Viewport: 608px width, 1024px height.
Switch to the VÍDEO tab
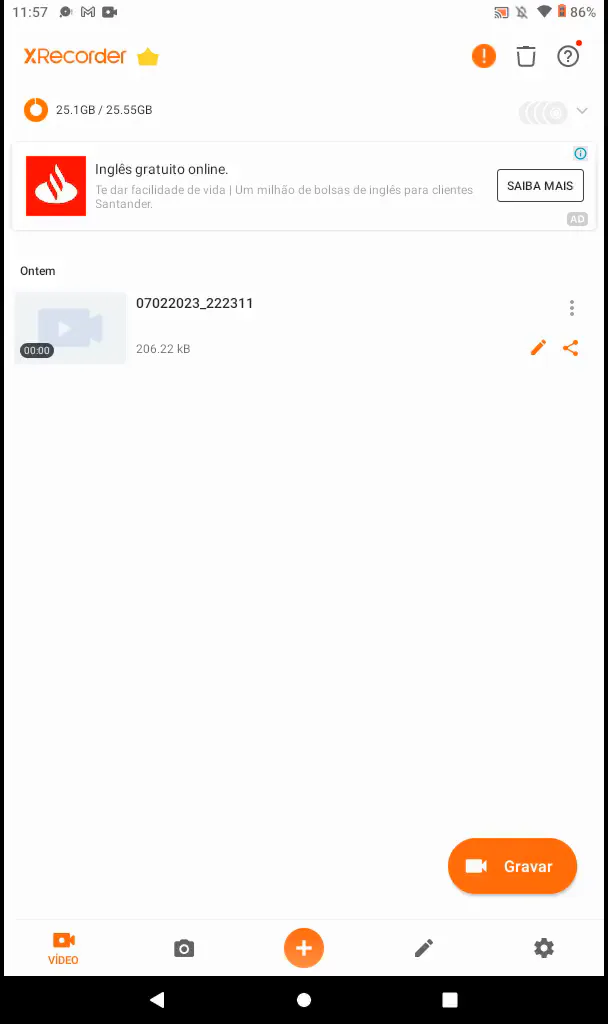(x=63, y=948)
